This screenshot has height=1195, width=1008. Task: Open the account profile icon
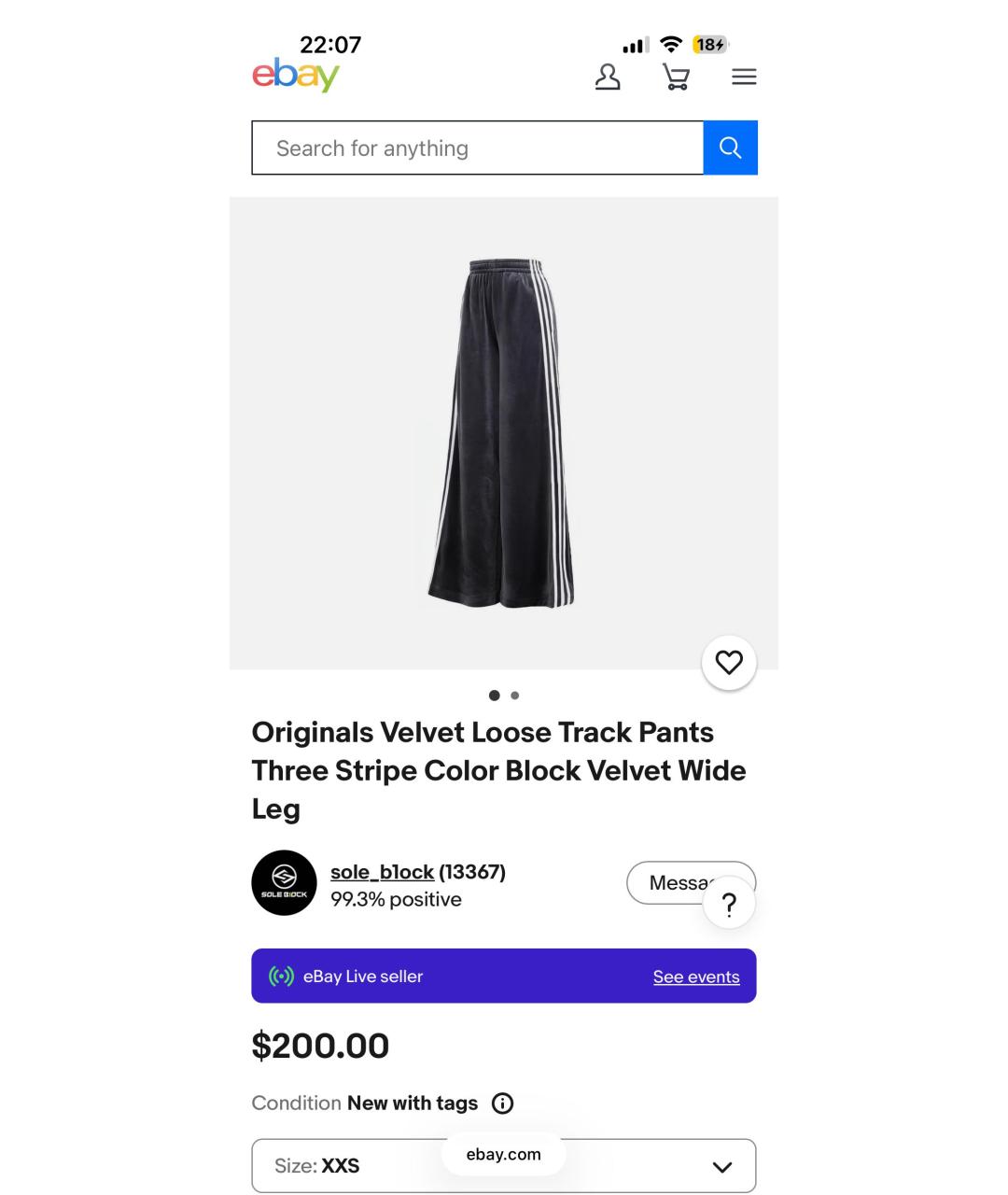608,77
